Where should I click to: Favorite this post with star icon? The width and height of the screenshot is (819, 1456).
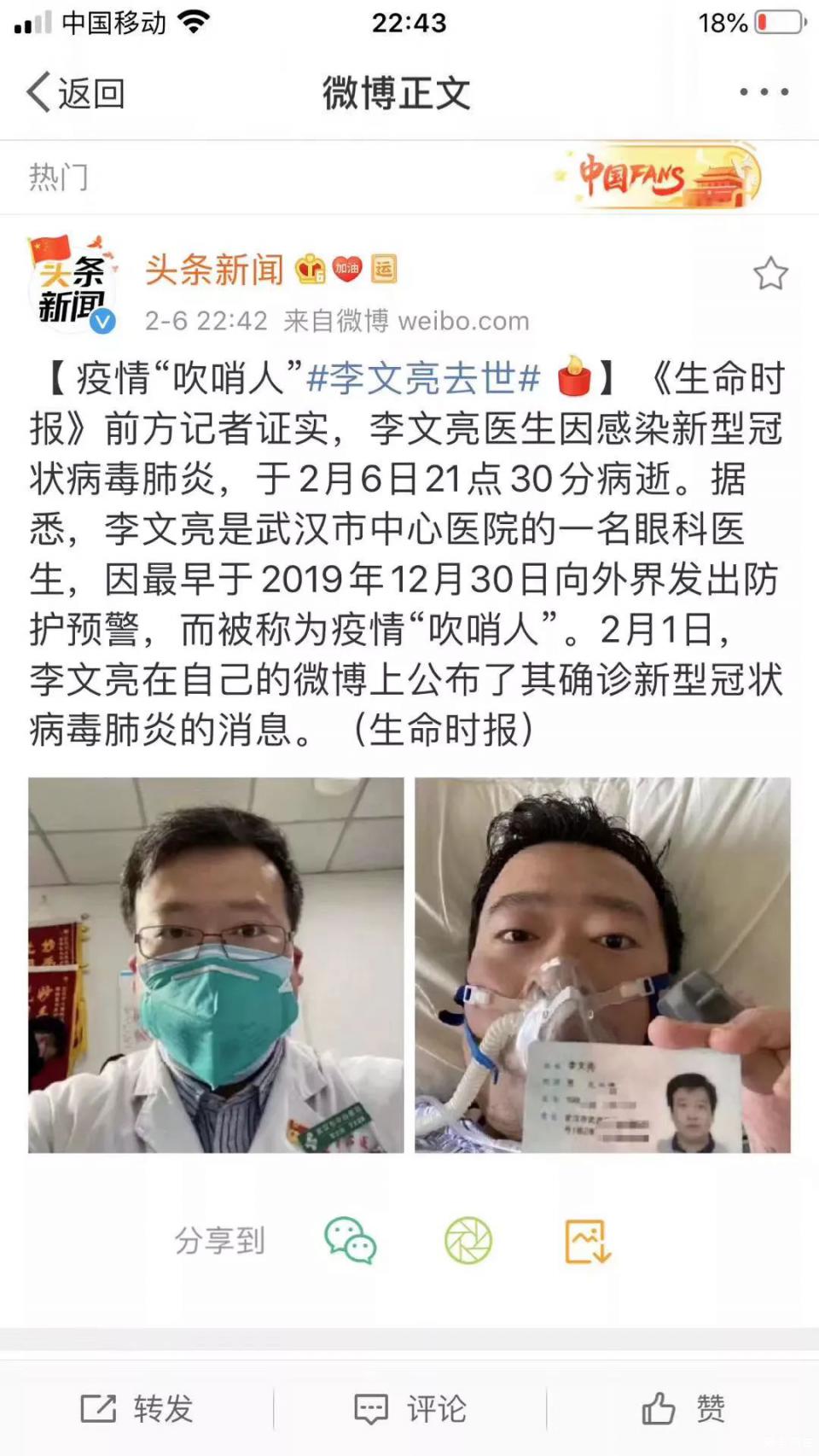pyautogui.click(x=770, y=274)
